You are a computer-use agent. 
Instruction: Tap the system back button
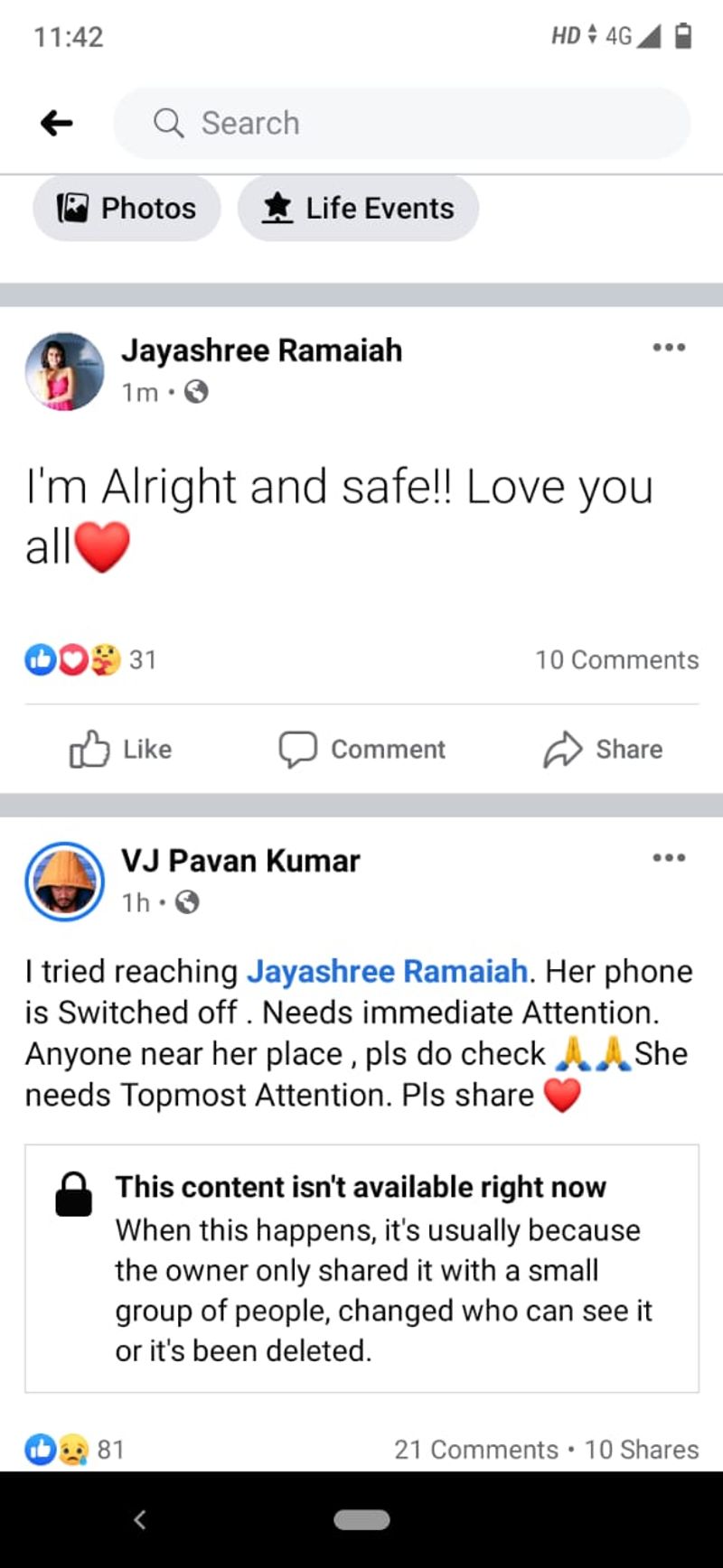[140, 1520]
